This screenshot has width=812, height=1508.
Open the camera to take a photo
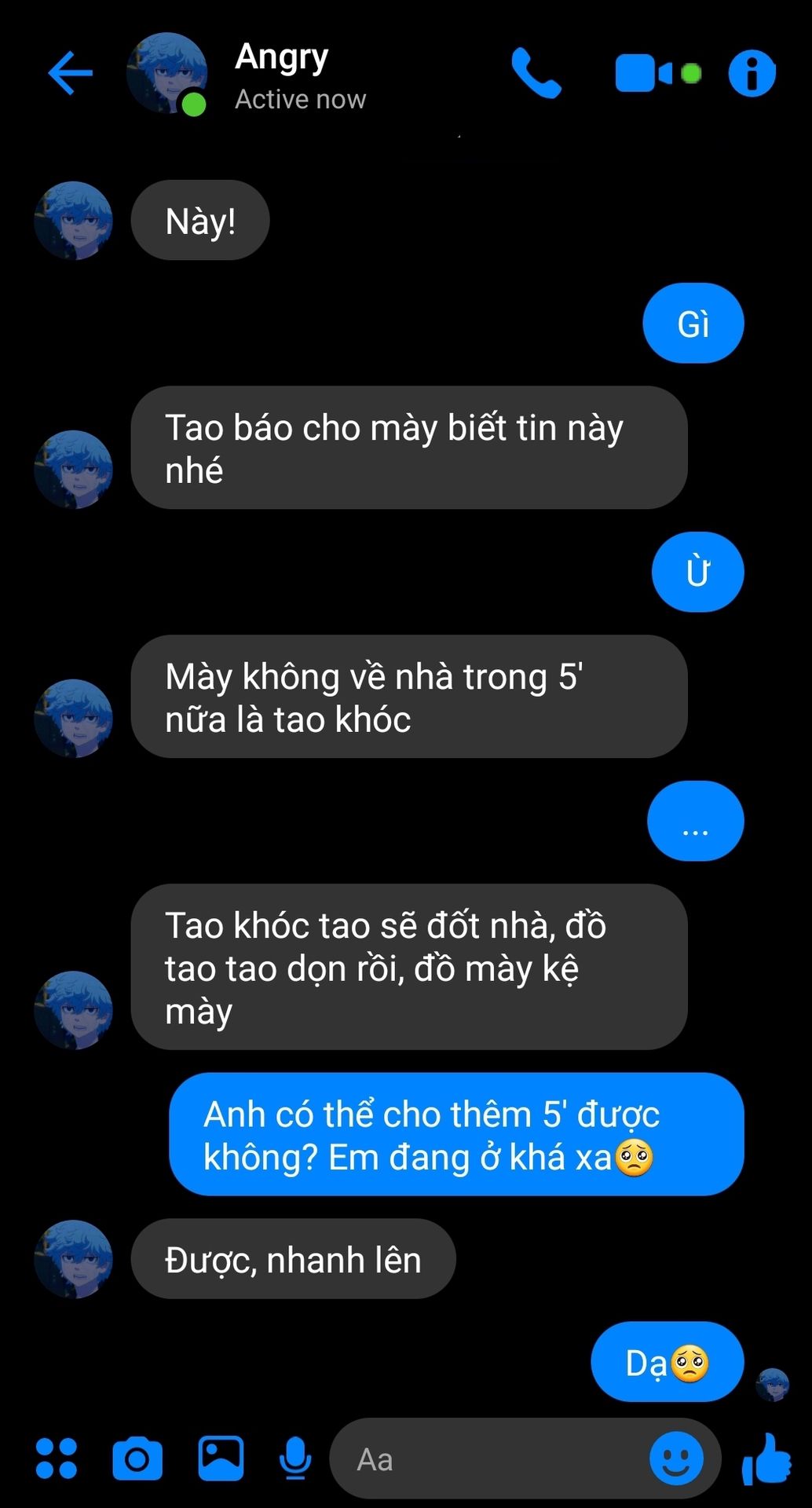pyautogui.click(x=137, y=1459)
